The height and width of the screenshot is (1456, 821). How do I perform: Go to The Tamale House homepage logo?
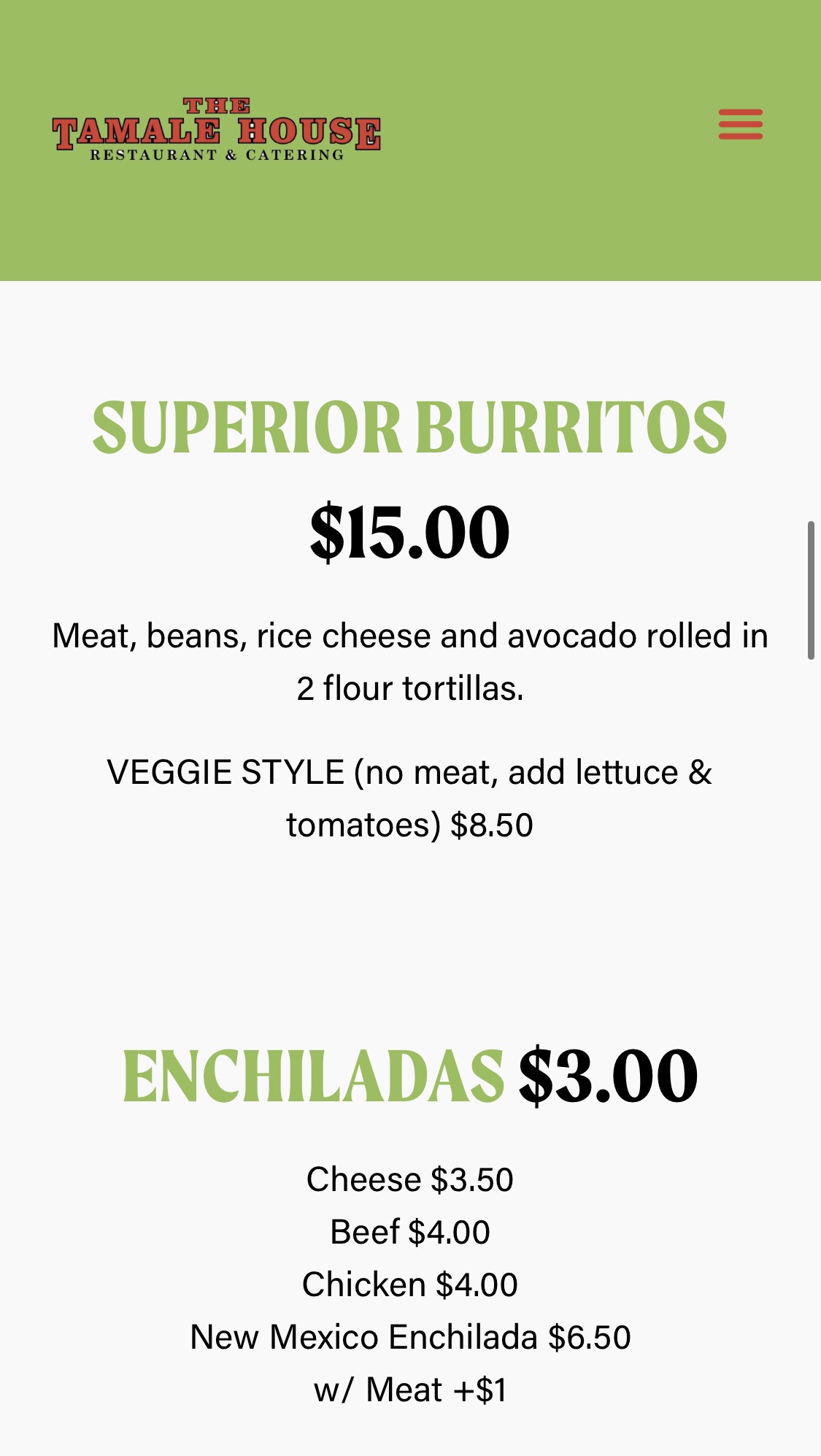pyautogui.click(x=216, y=130)
